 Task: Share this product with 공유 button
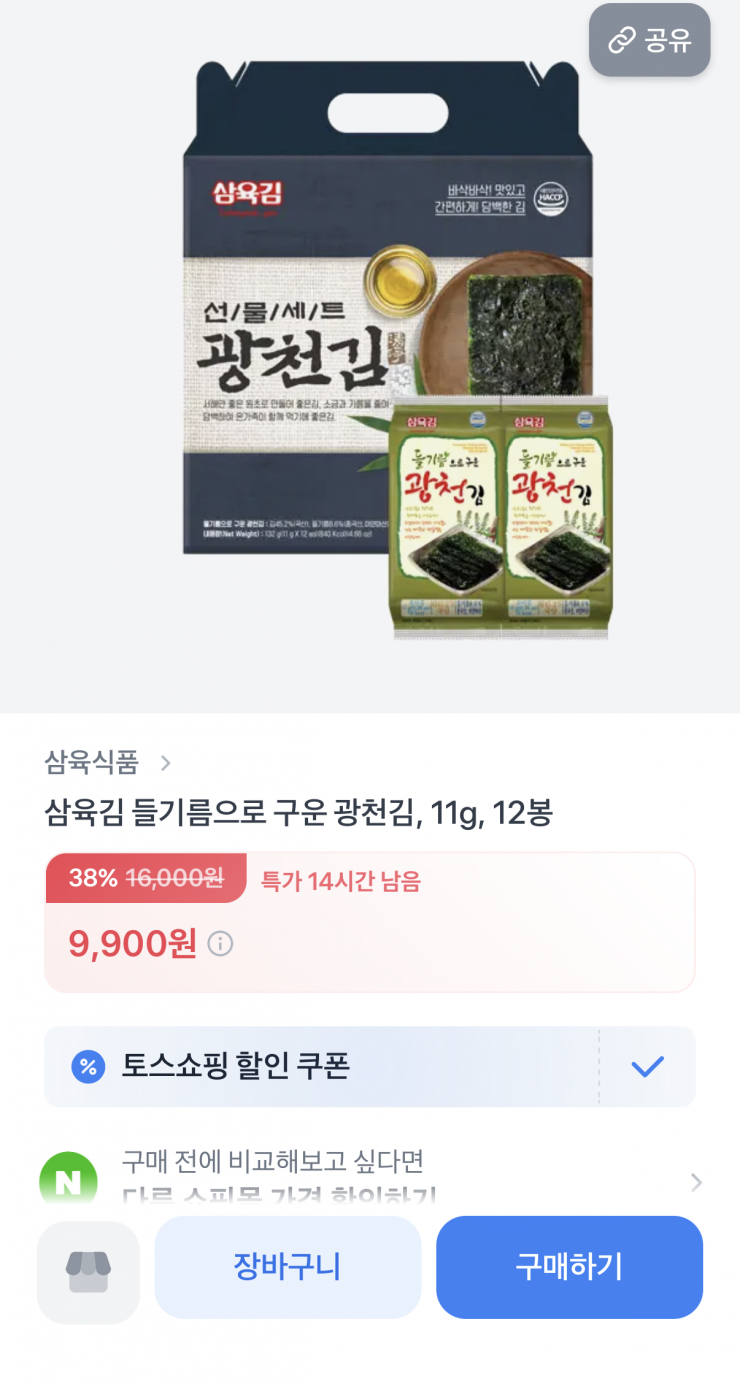649,40
